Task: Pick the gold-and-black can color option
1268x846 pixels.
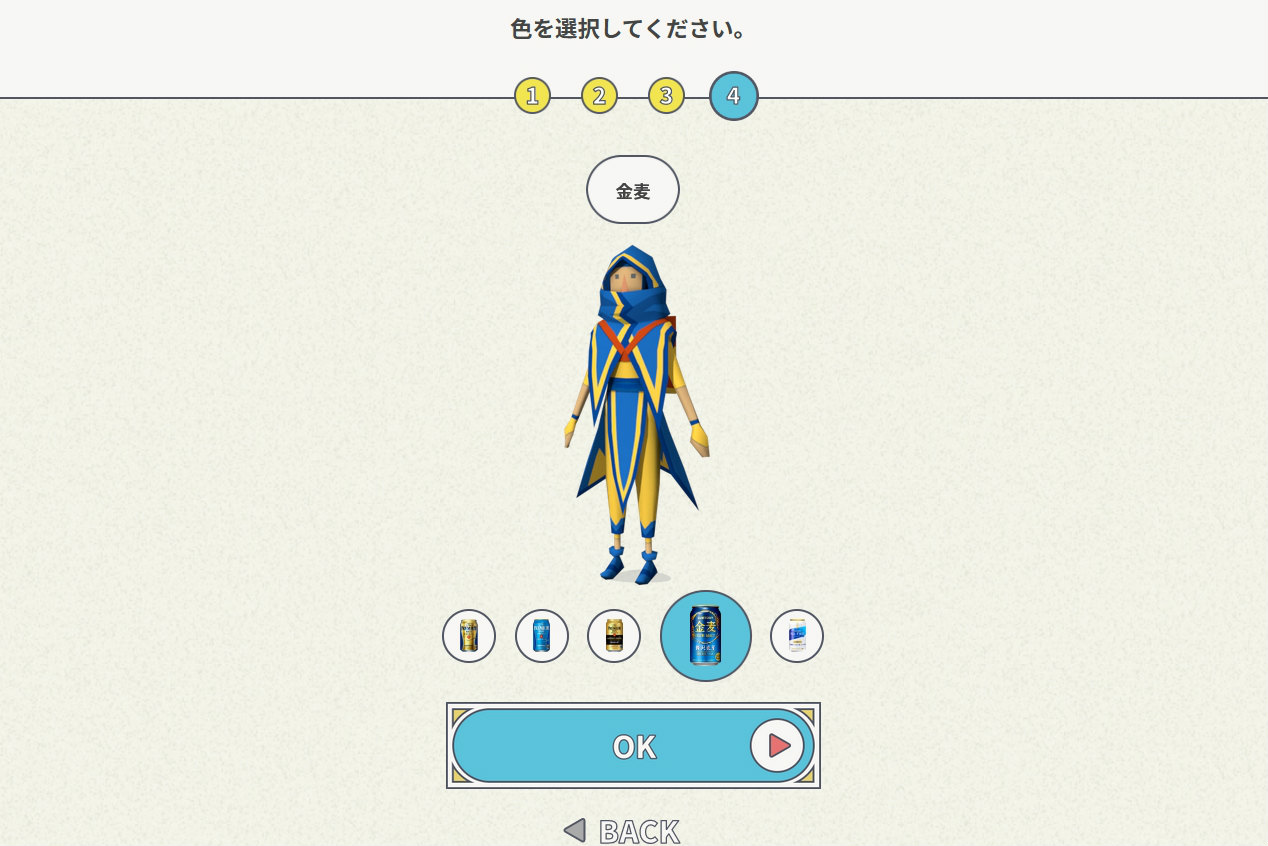Action: pyautogui.click(x=614, y=636)
